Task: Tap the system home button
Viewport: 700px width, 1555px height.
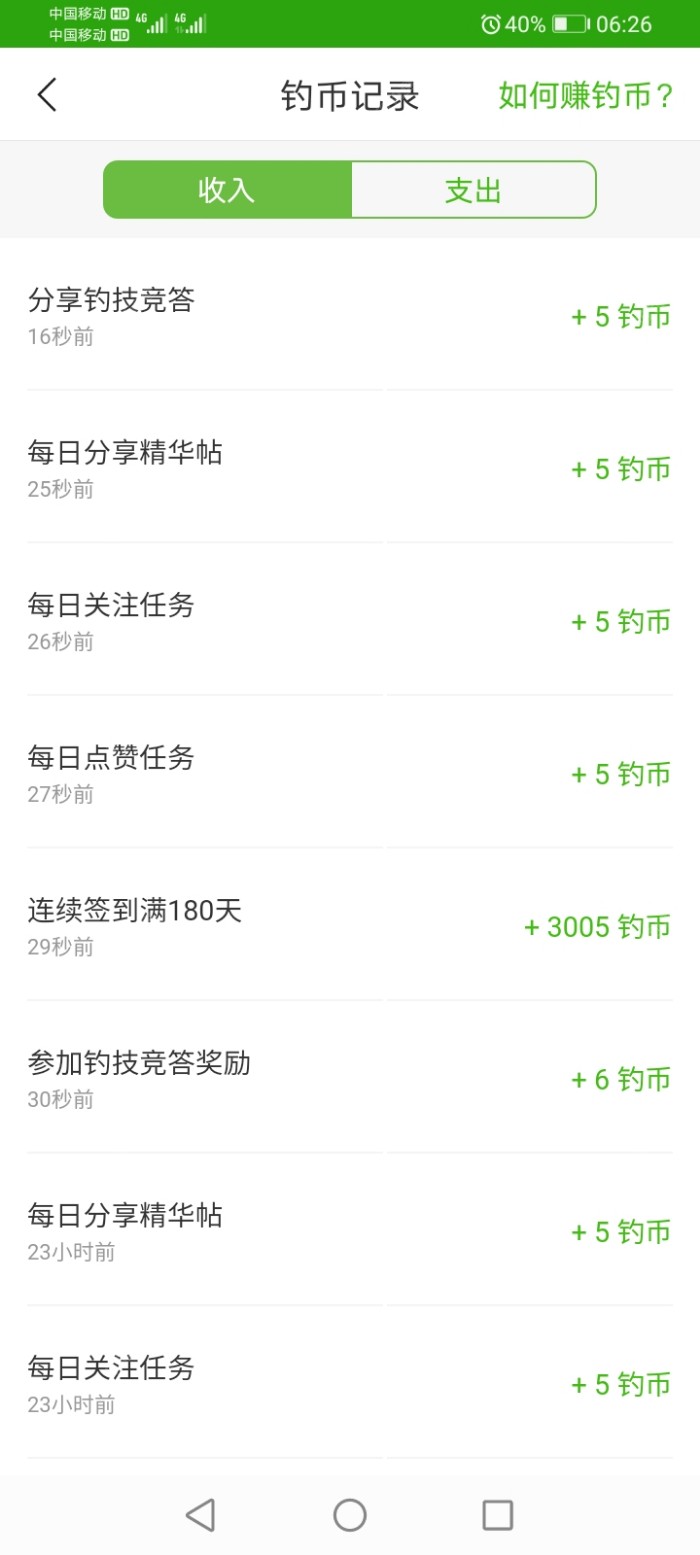Action: 349,1515
